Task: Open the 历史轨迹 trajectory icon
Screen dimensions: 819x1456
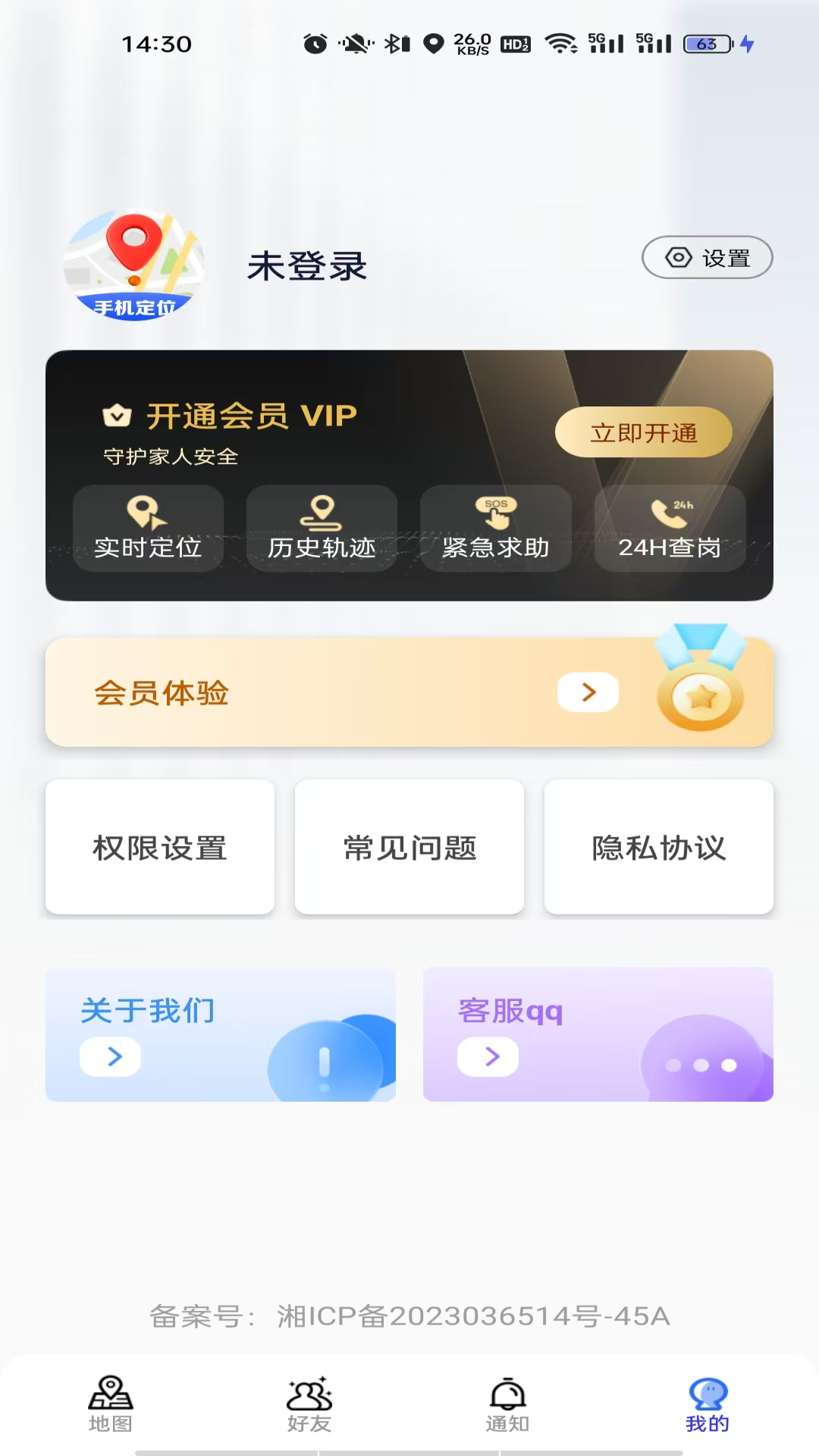Action: (x=322, y=512)
